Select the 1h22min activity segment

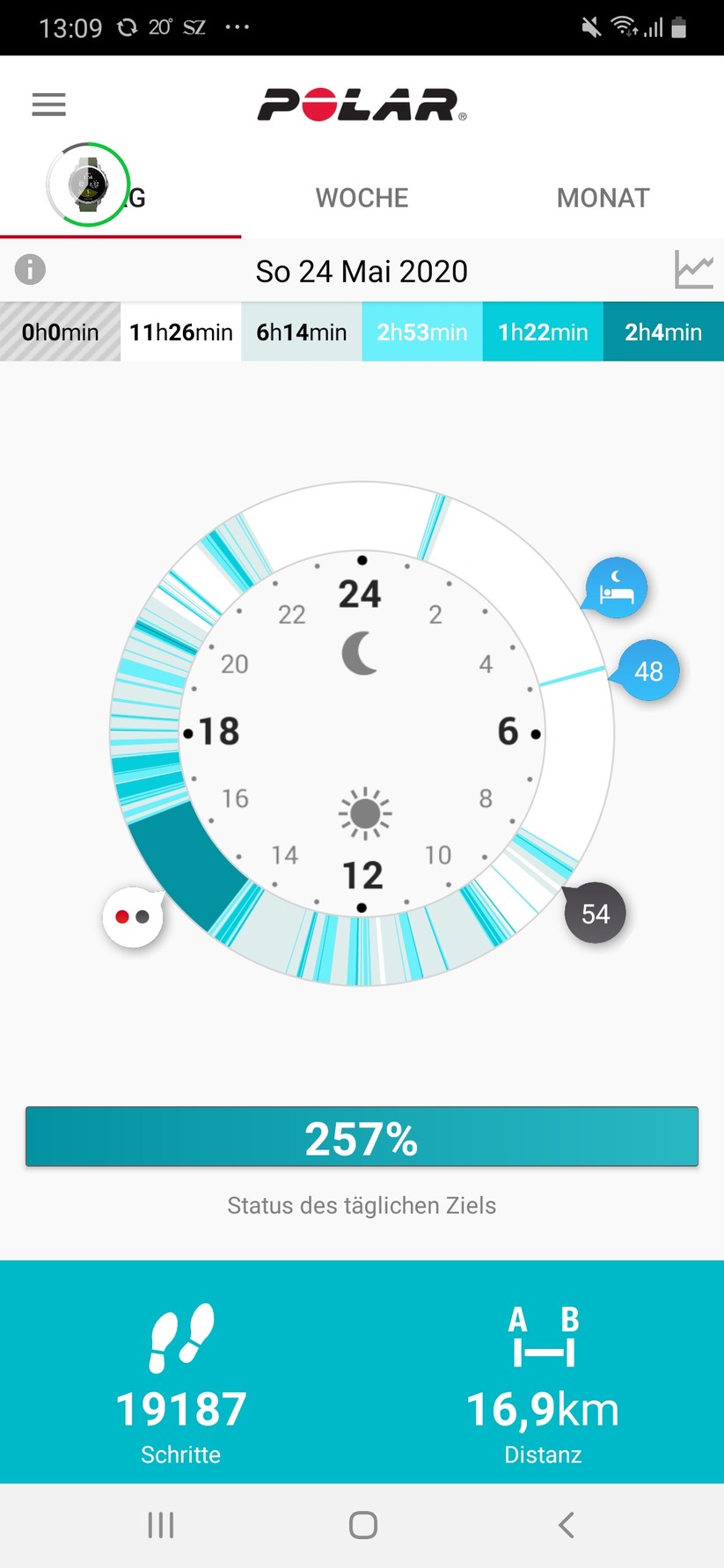[542, 332]
